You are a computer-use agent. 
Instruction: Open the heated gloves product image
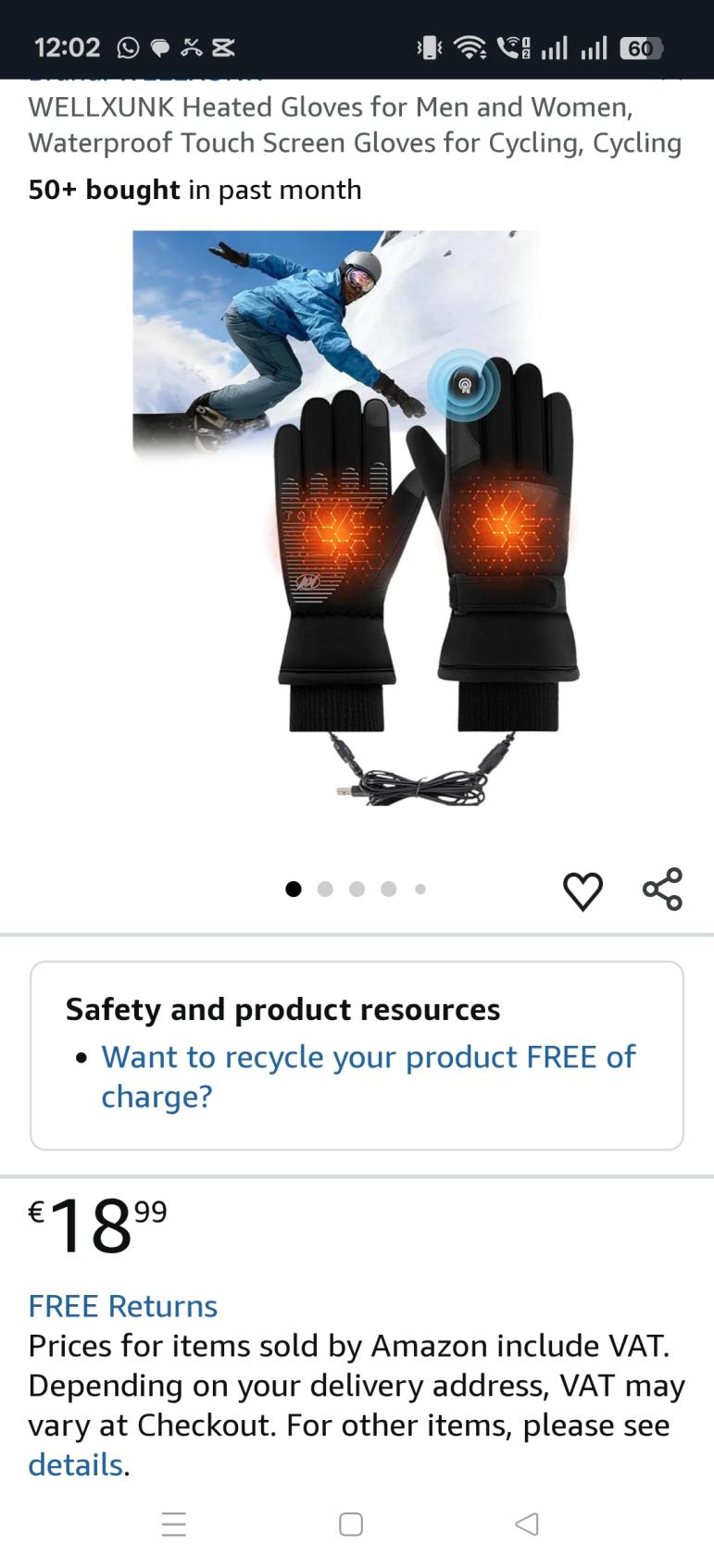357,518
